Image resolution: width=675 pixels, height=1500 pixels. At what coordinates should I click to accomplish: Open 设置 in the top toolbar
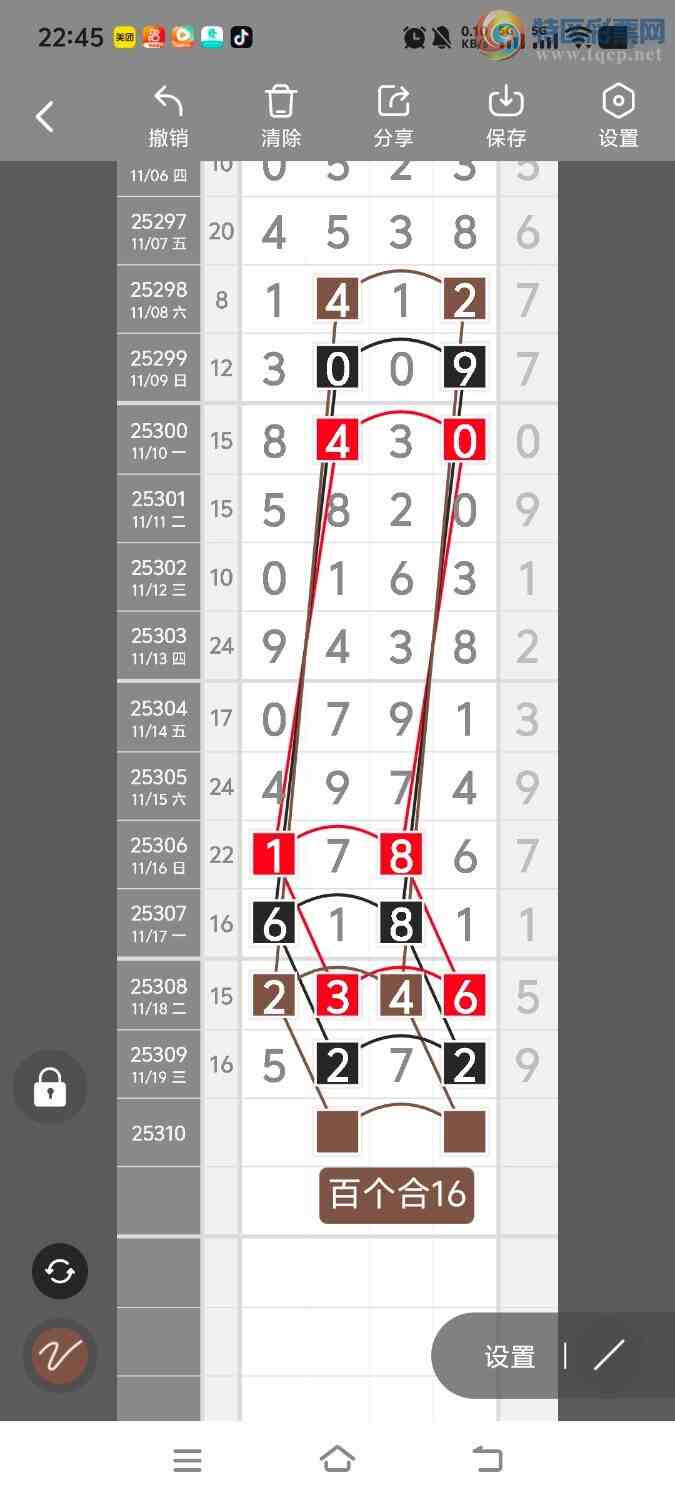click(618, 117)
